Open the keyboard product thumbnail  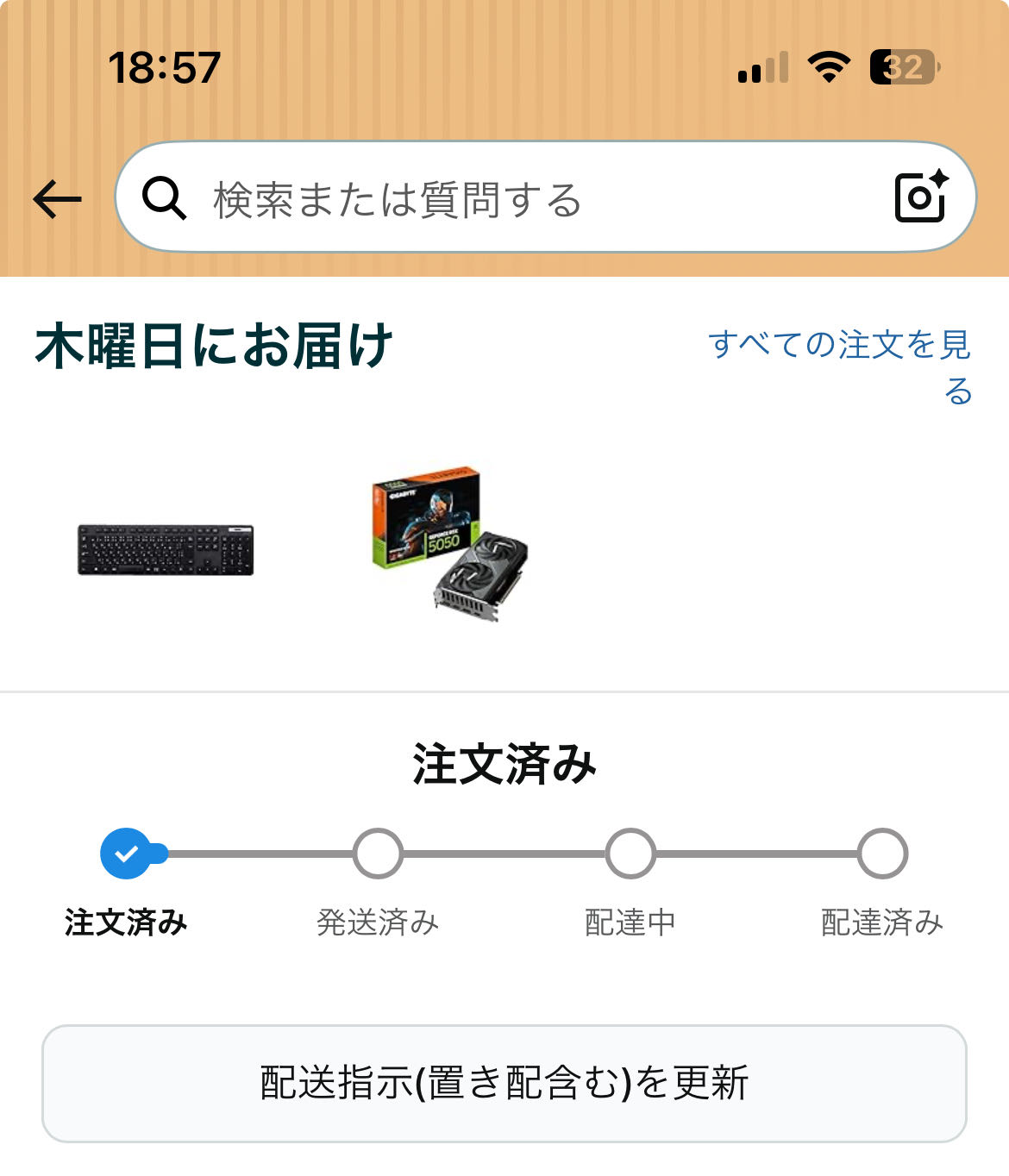click(166, 549)
